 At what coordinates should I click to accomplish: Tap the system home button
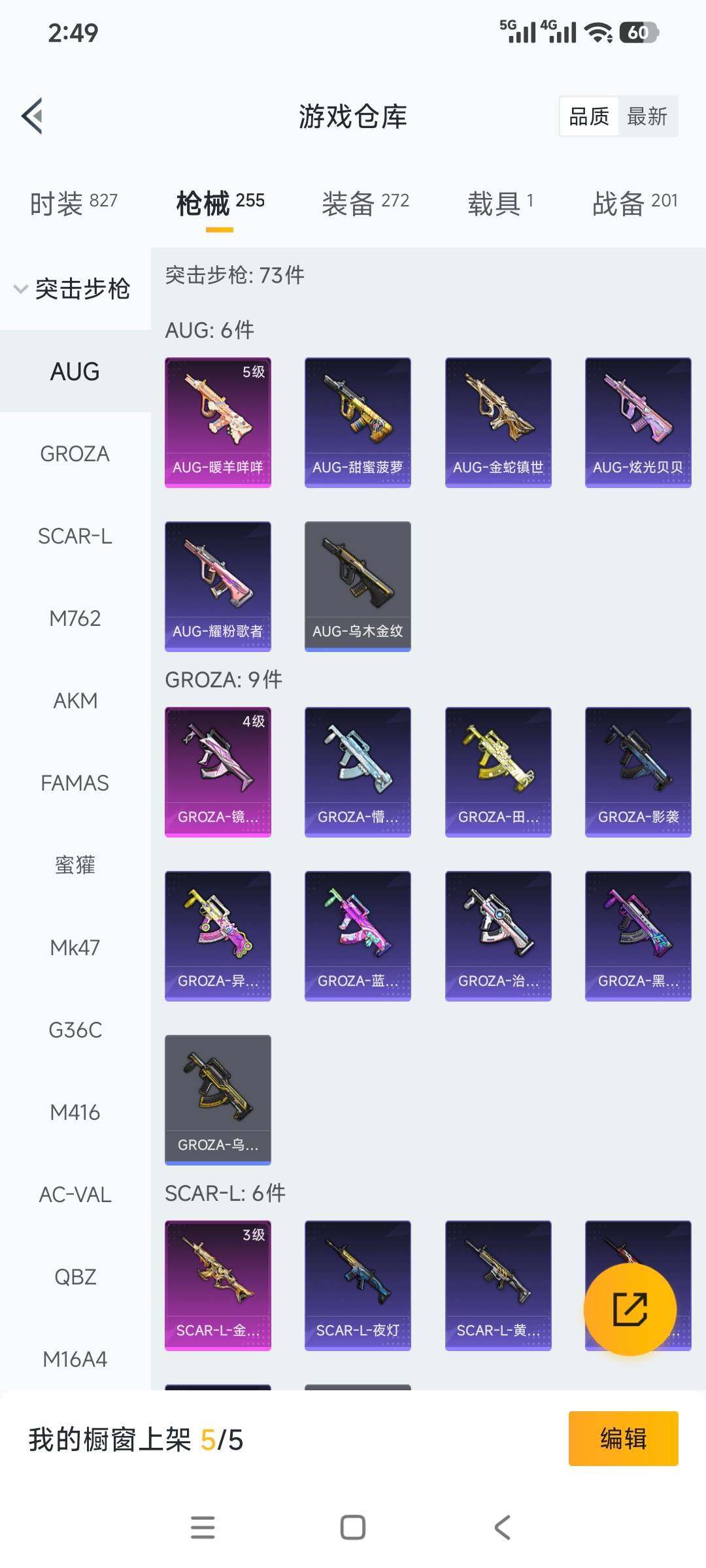tap(353, 1527)
